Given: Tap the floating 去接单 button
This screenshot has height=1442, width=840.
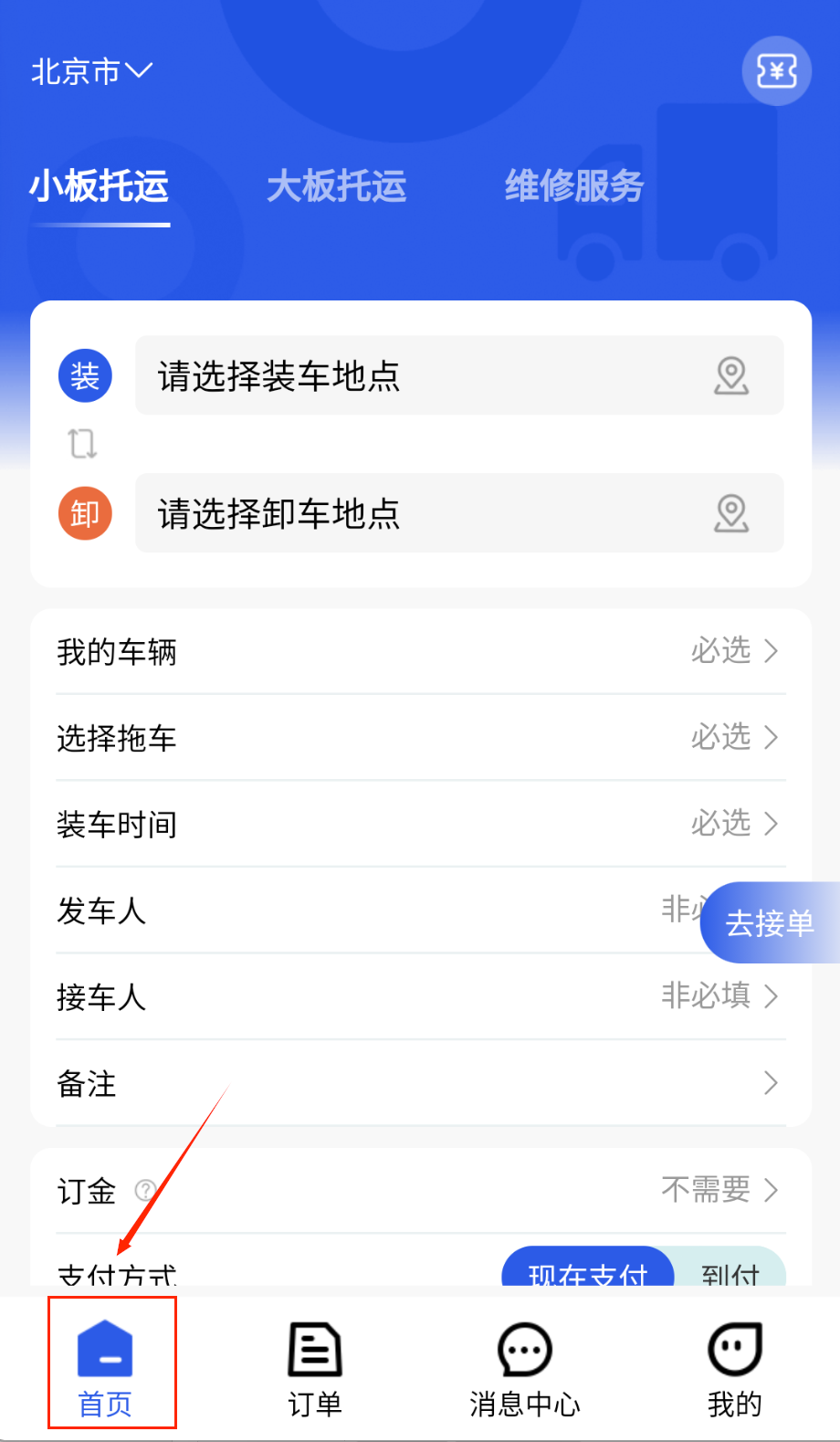Looking at the screenshot, I should click(769, 923).
